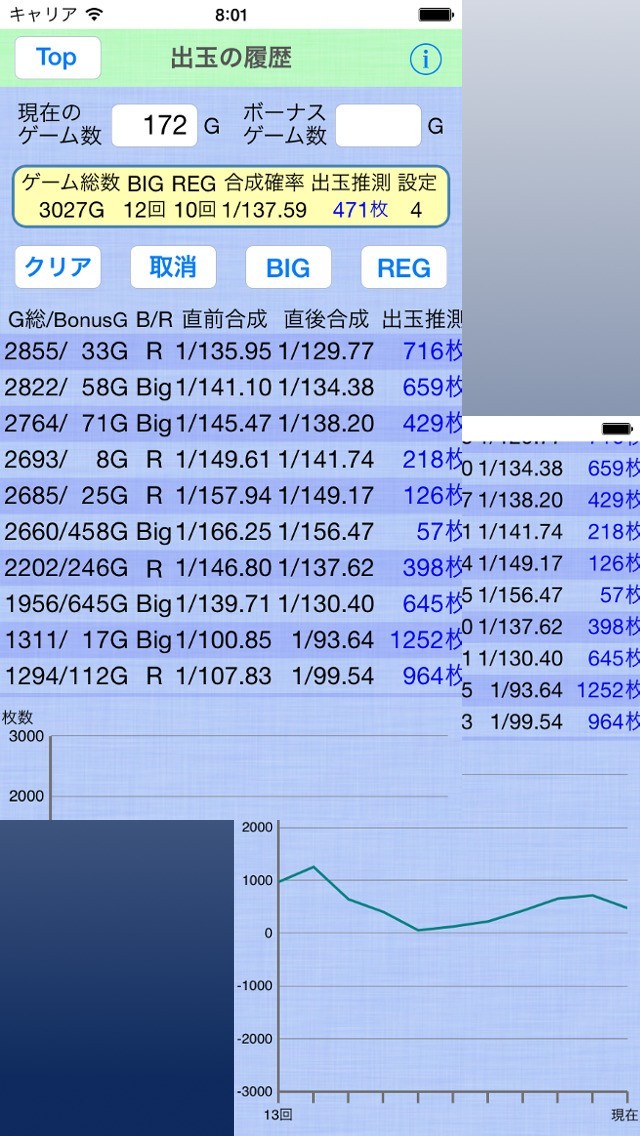640x1136 pixels.
Task: Undo the last entry with 取消
Action: tap(173, 267)
